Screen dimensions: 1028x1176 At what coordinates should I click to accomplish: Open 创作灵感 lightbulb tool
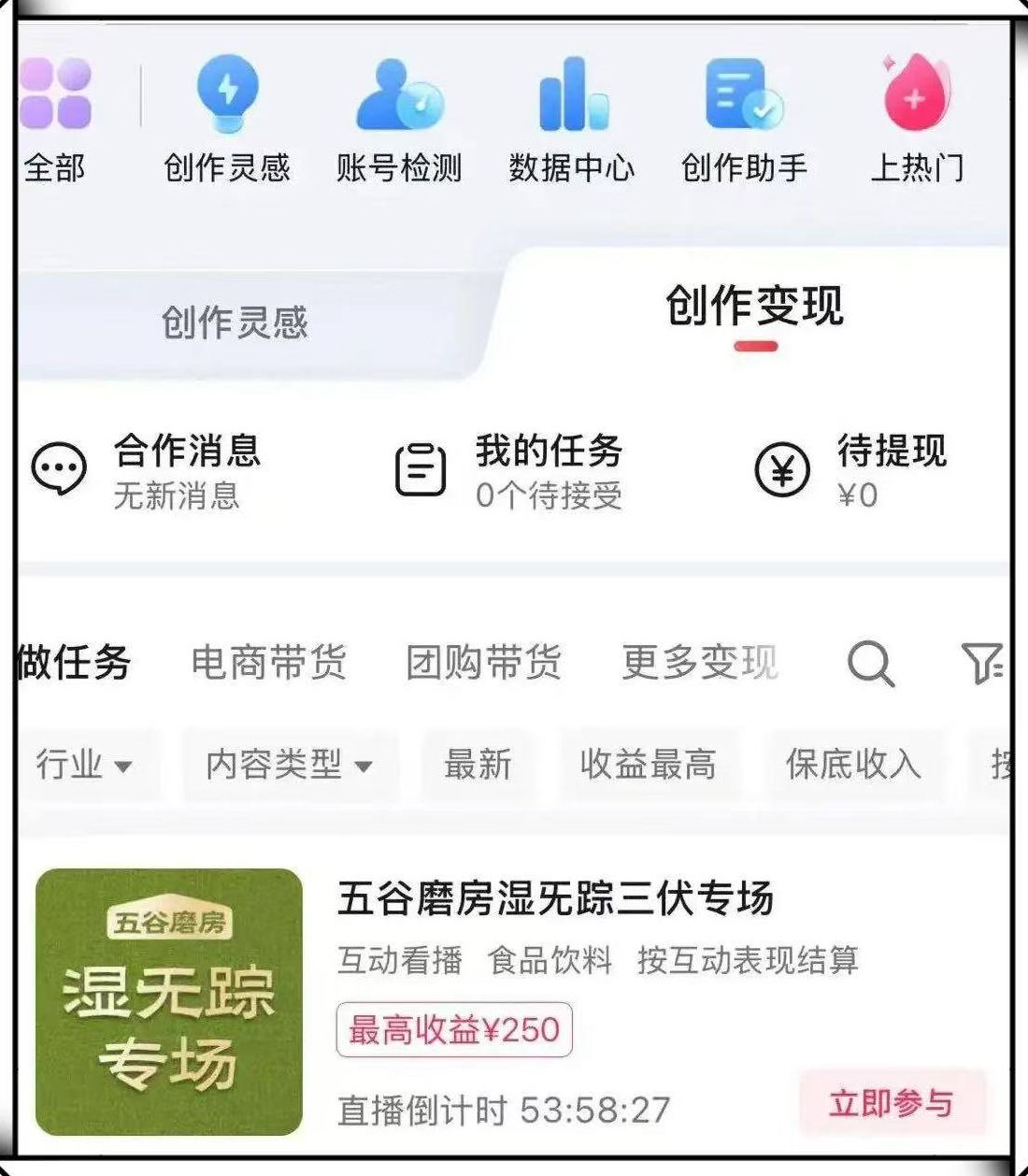coord(227,116)
